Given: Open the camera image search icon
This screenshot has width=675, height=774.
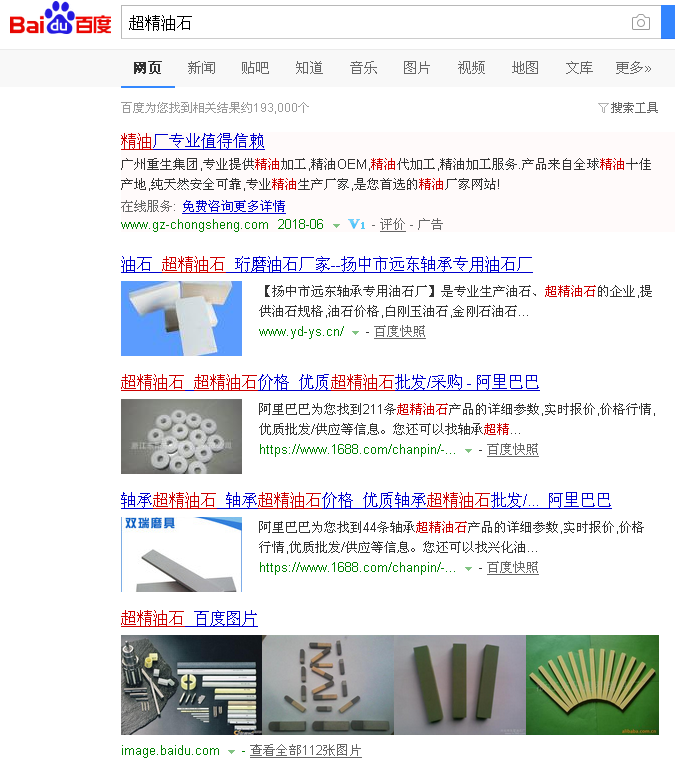Looking at the screenshot, I should pos(640,22).
